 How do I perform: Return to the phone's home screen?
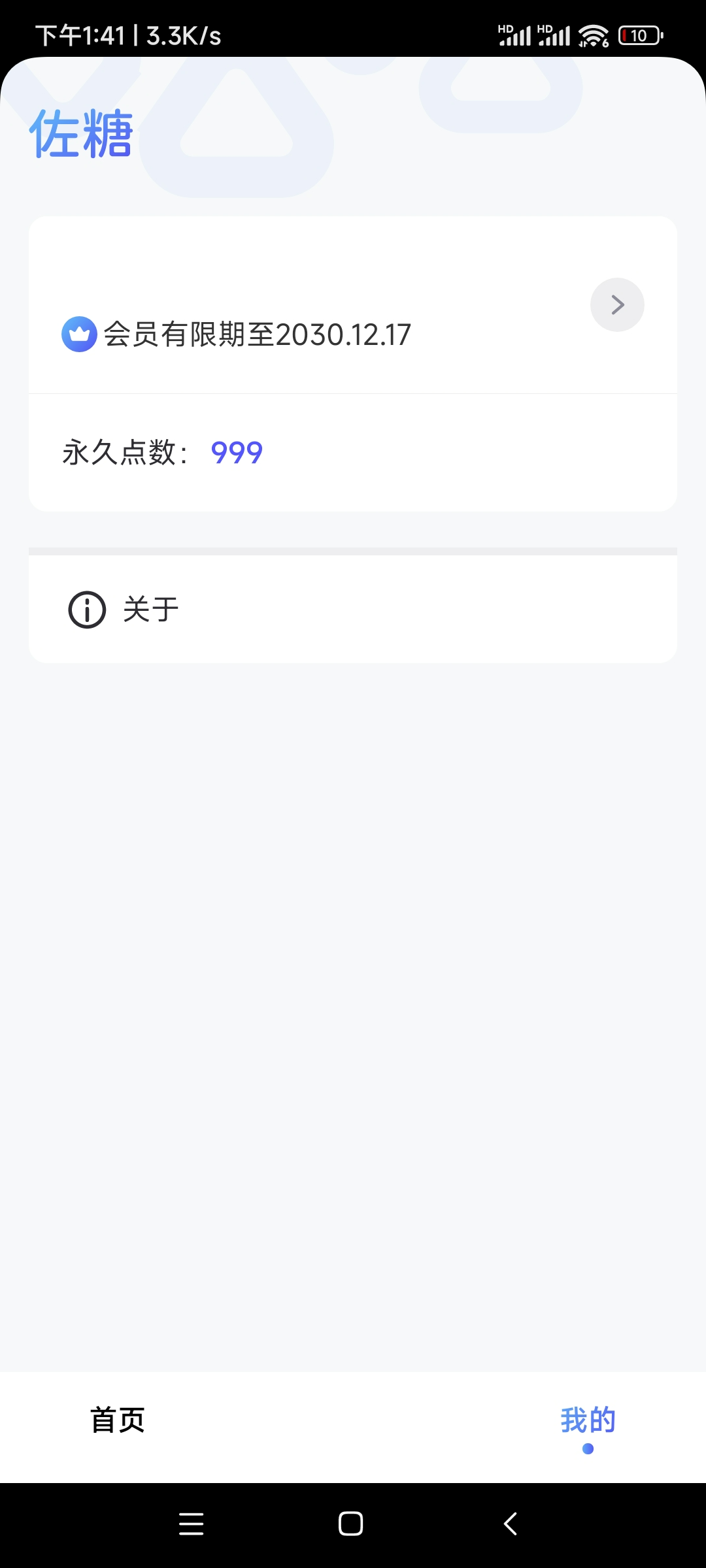tap(351, 1524)
